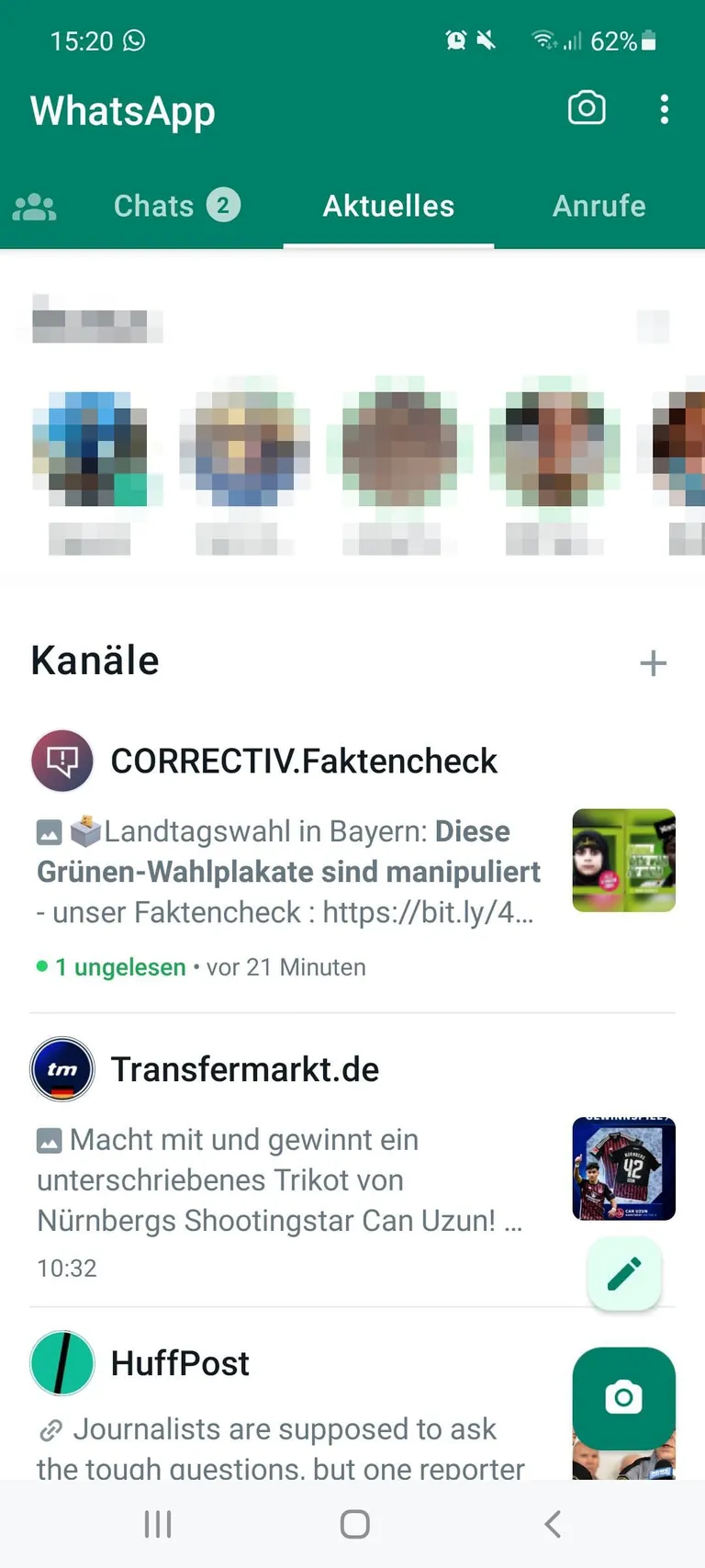Image resolution: width=705 pixels, height=1568 pixels.
Task: Open the HuffPost channel avatar
Action: [62, 1362]
